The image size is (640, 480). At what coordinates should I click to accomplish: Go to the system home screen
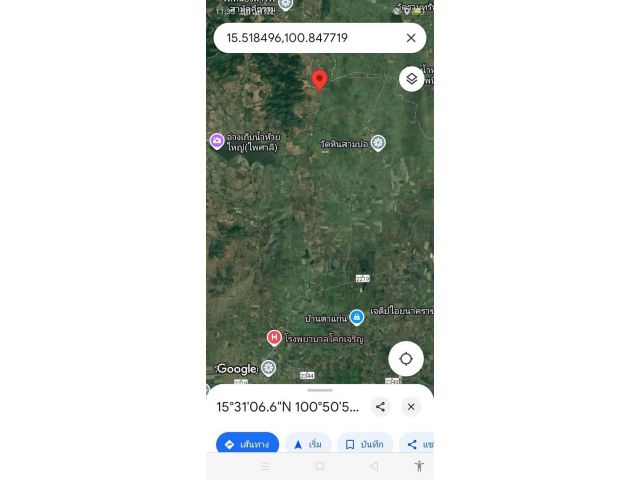[x=320, y=466]
